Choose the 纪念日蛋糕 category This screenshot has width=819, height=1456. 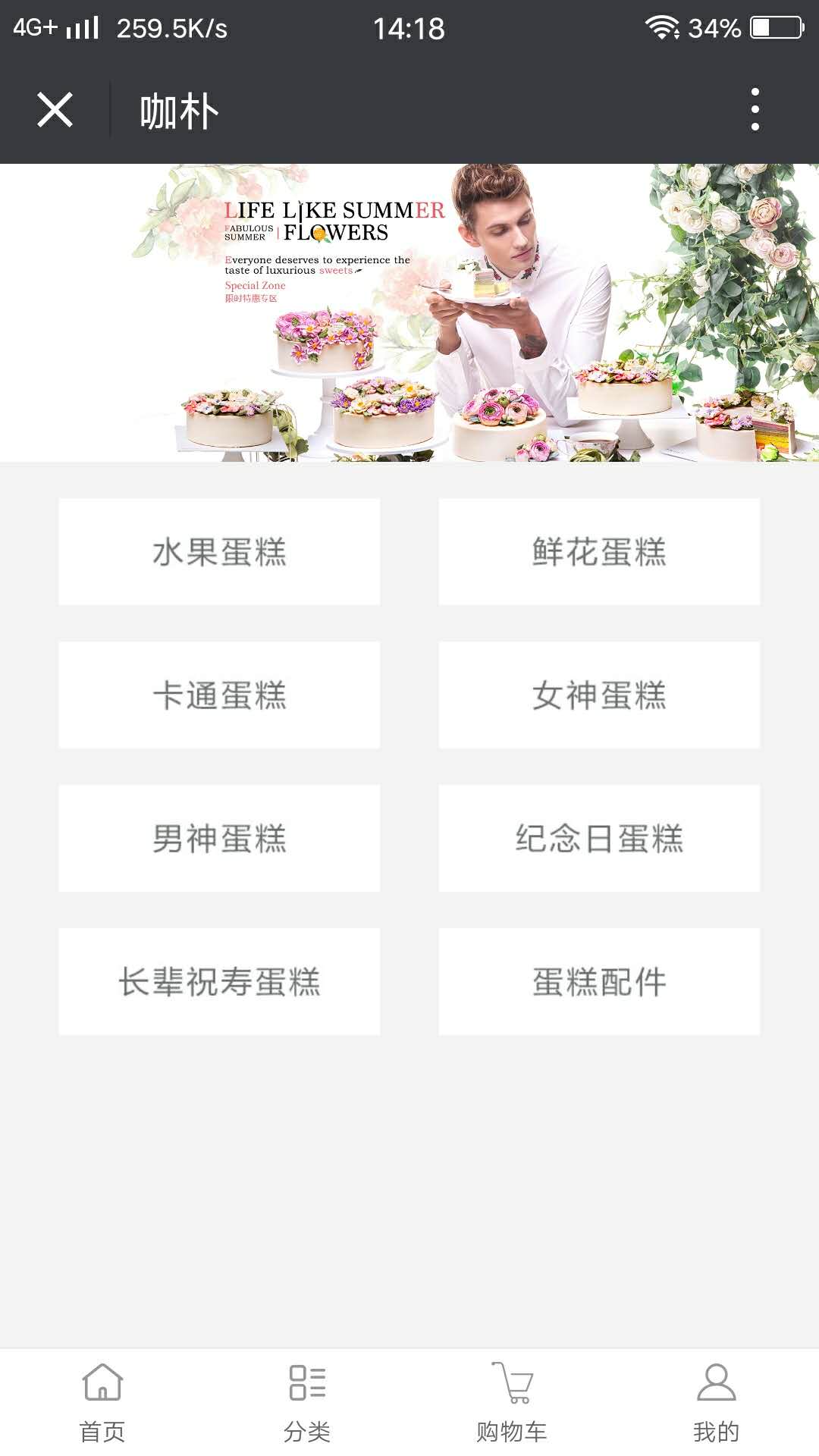click(599, 838)
